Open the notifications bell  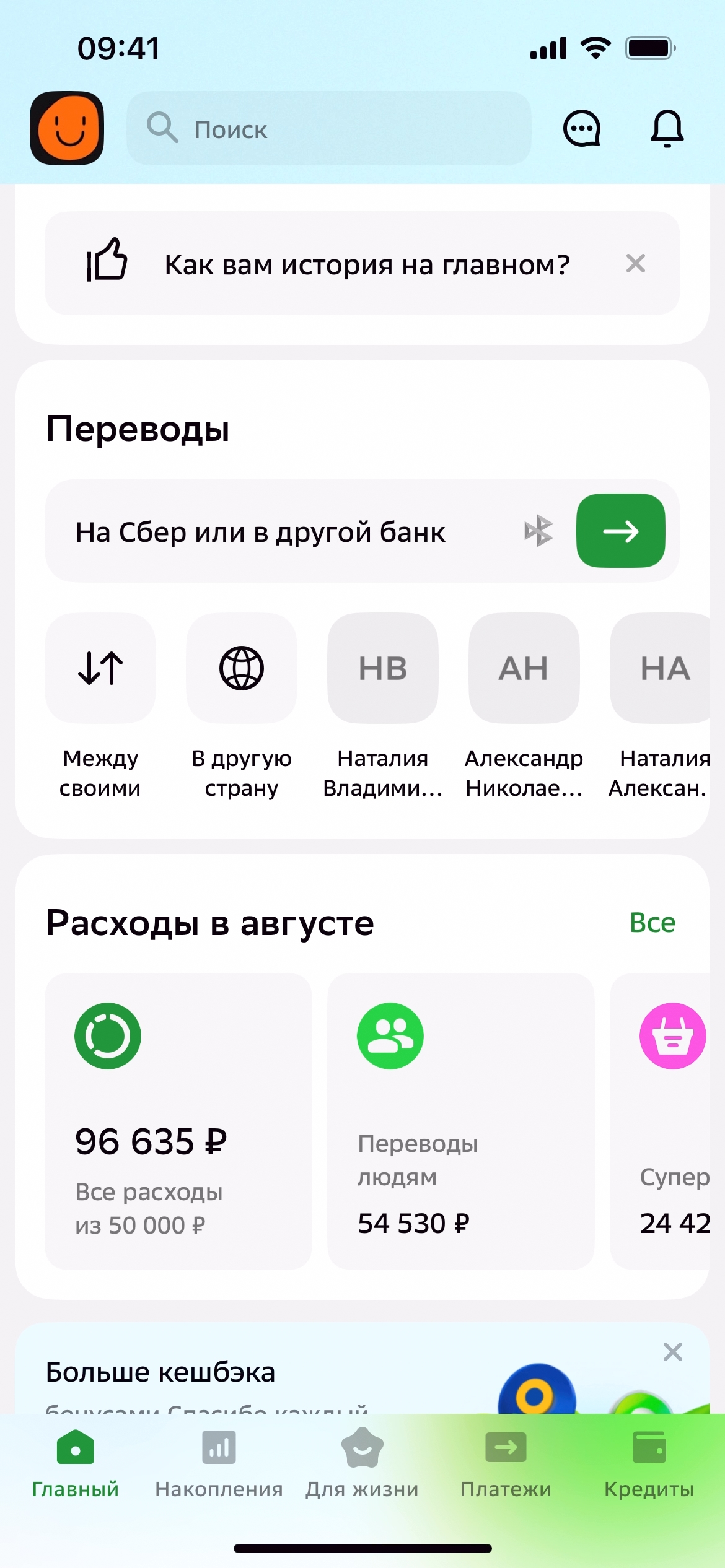pyautogui.click(x=667, y=128)
